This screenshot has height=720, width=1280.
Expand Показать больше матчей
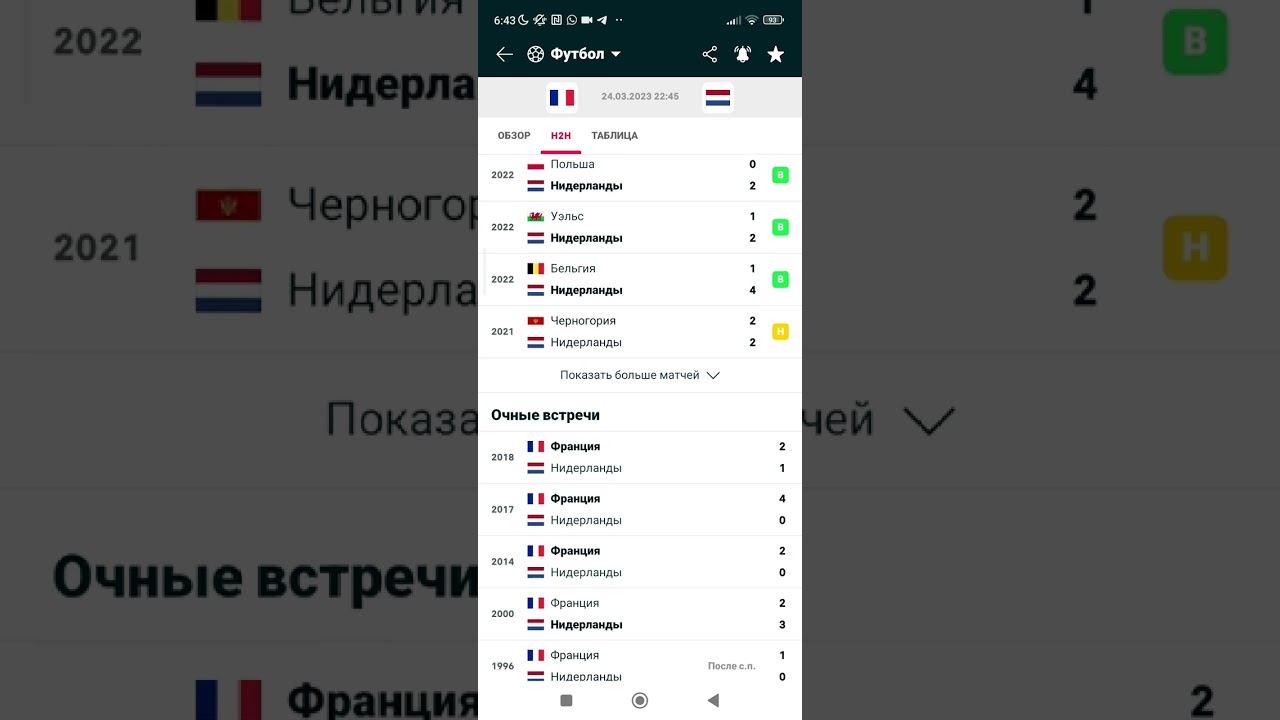click(x=640, y=375)
